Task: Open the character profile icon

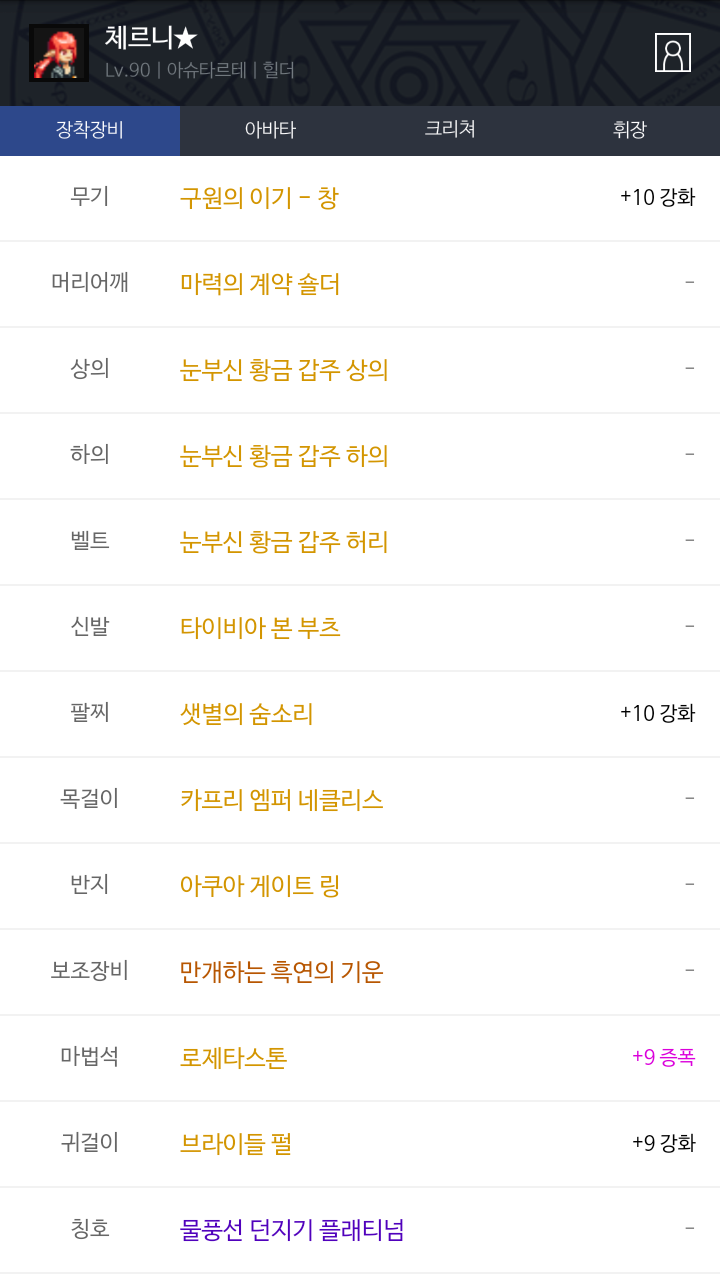Action: tap(673, 53)
